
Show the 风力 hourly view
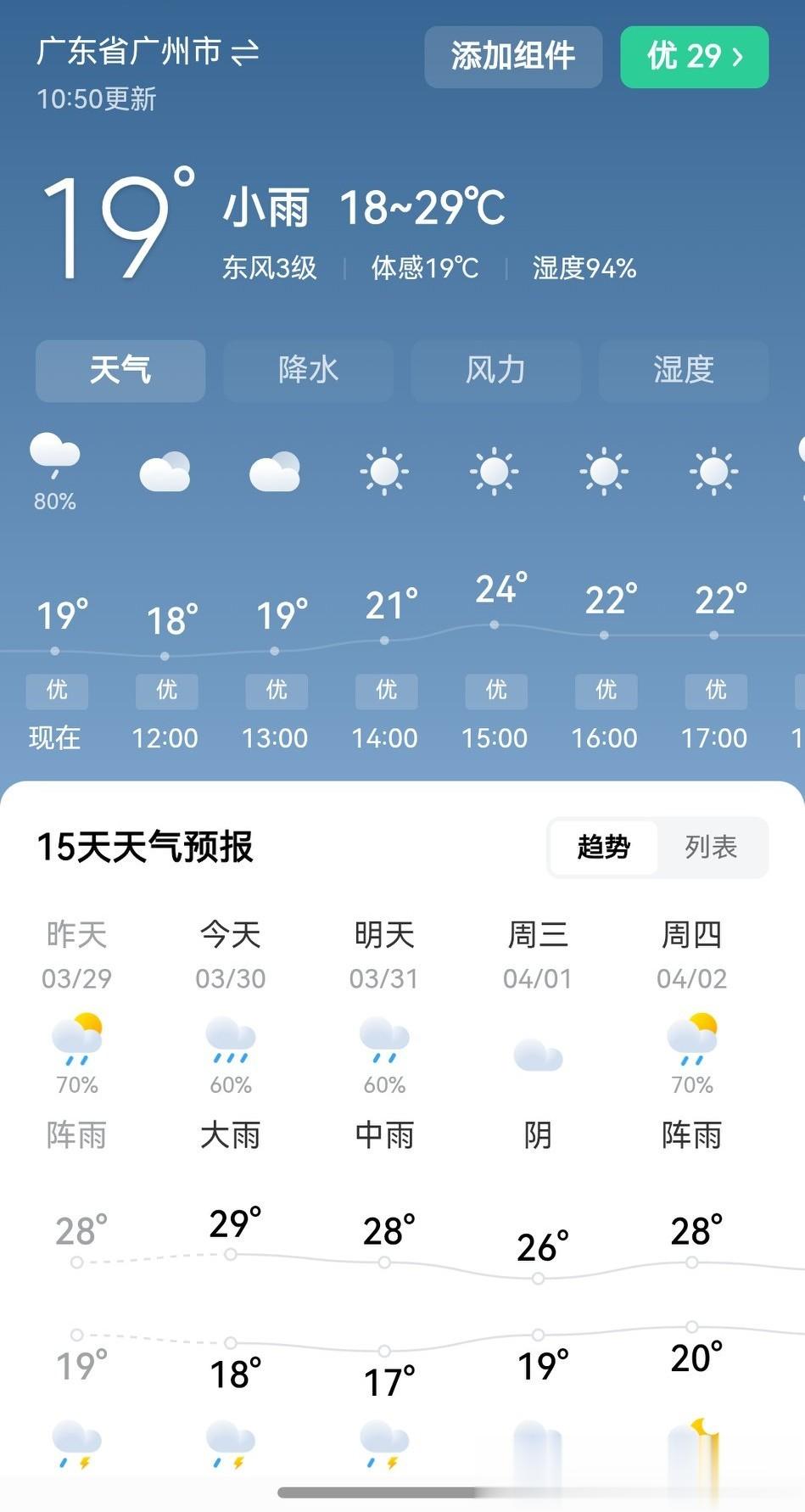point(495,370)
